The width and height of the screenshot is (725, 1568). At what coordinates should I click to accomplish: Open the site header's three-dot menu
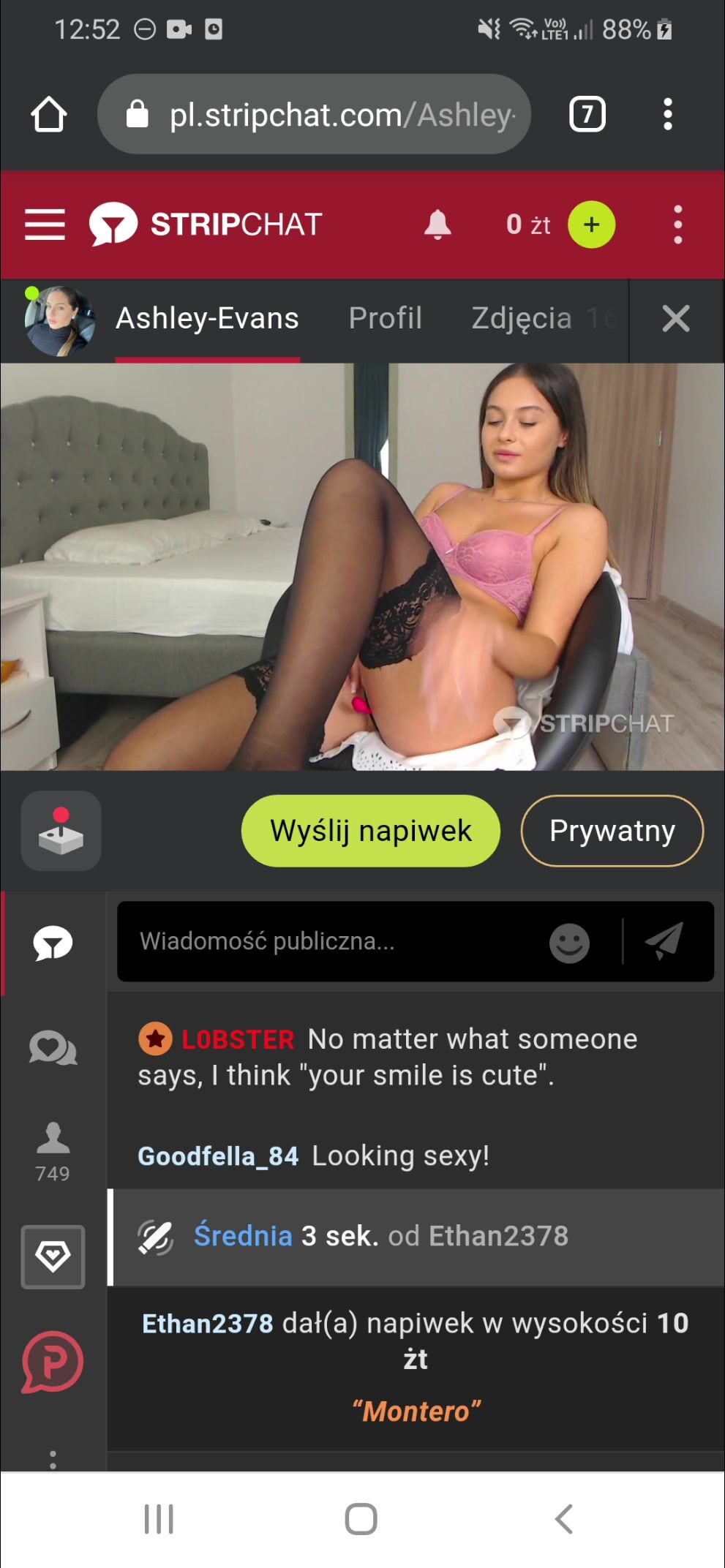pos(677,225)
